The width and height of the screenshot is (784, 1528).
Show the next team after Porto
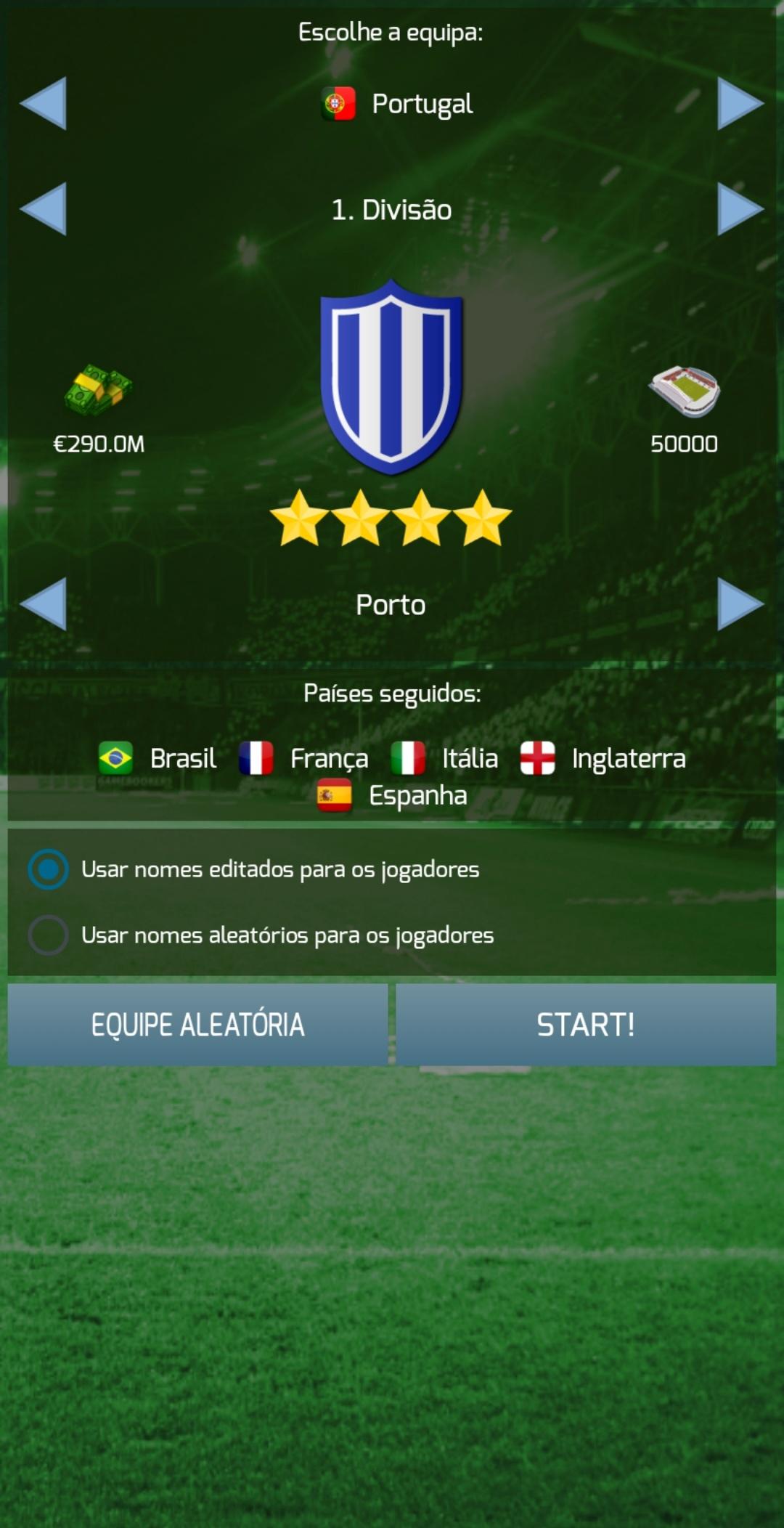point(739,604)
